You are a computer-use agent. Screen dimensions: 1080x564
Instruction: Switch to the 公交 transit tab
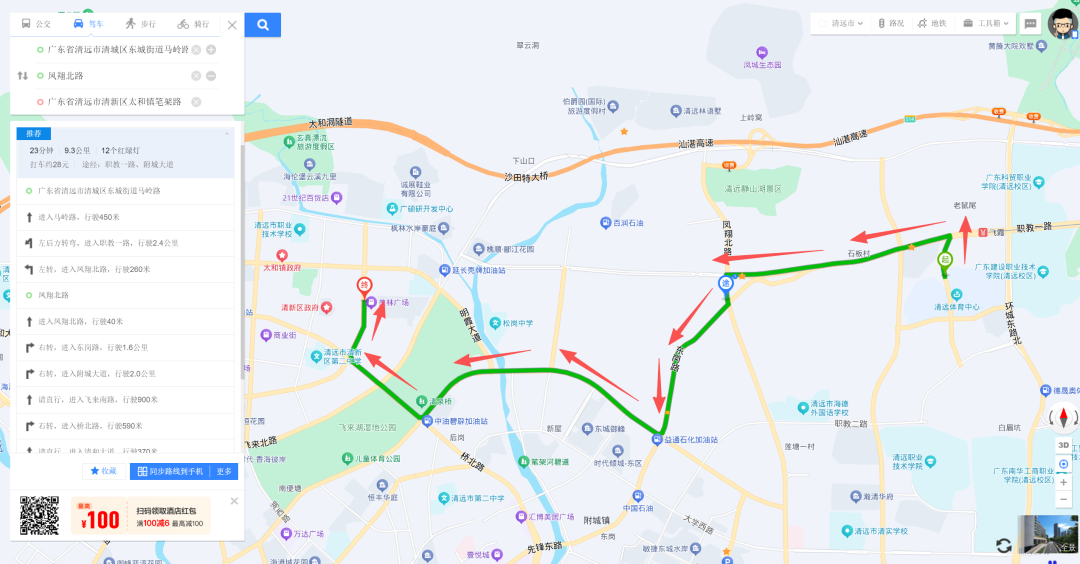click(x=37, y=24)
